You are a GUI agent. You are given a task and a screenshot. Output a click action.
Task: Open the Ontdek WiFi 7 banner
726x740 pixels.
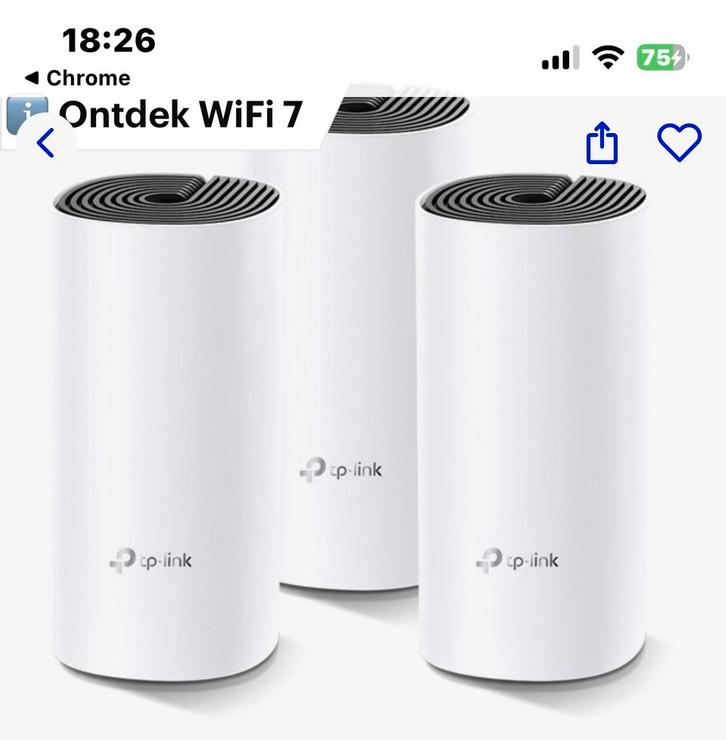point(180,114)
